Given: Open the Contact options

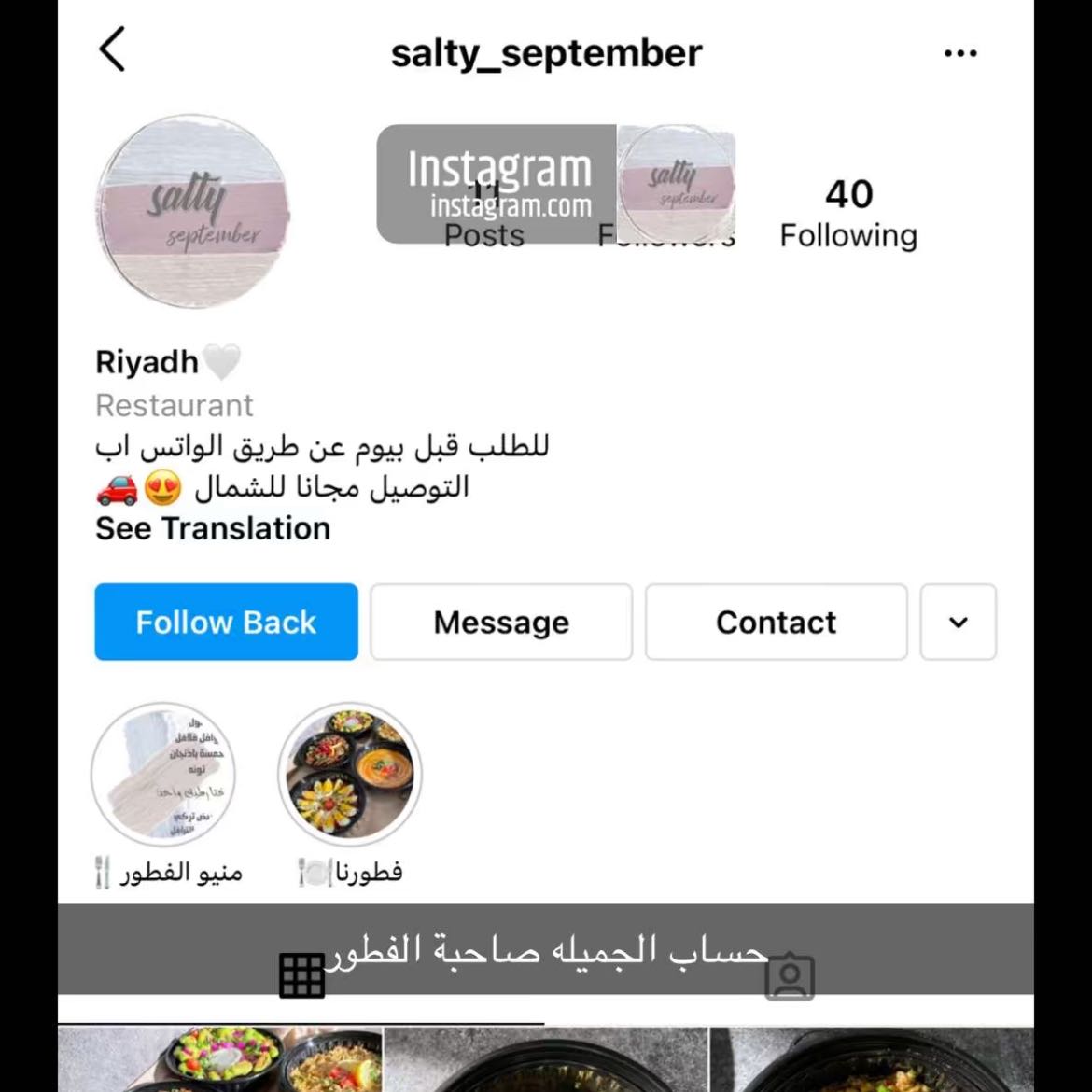Looking at the screenshot, I should pos(776,622).
